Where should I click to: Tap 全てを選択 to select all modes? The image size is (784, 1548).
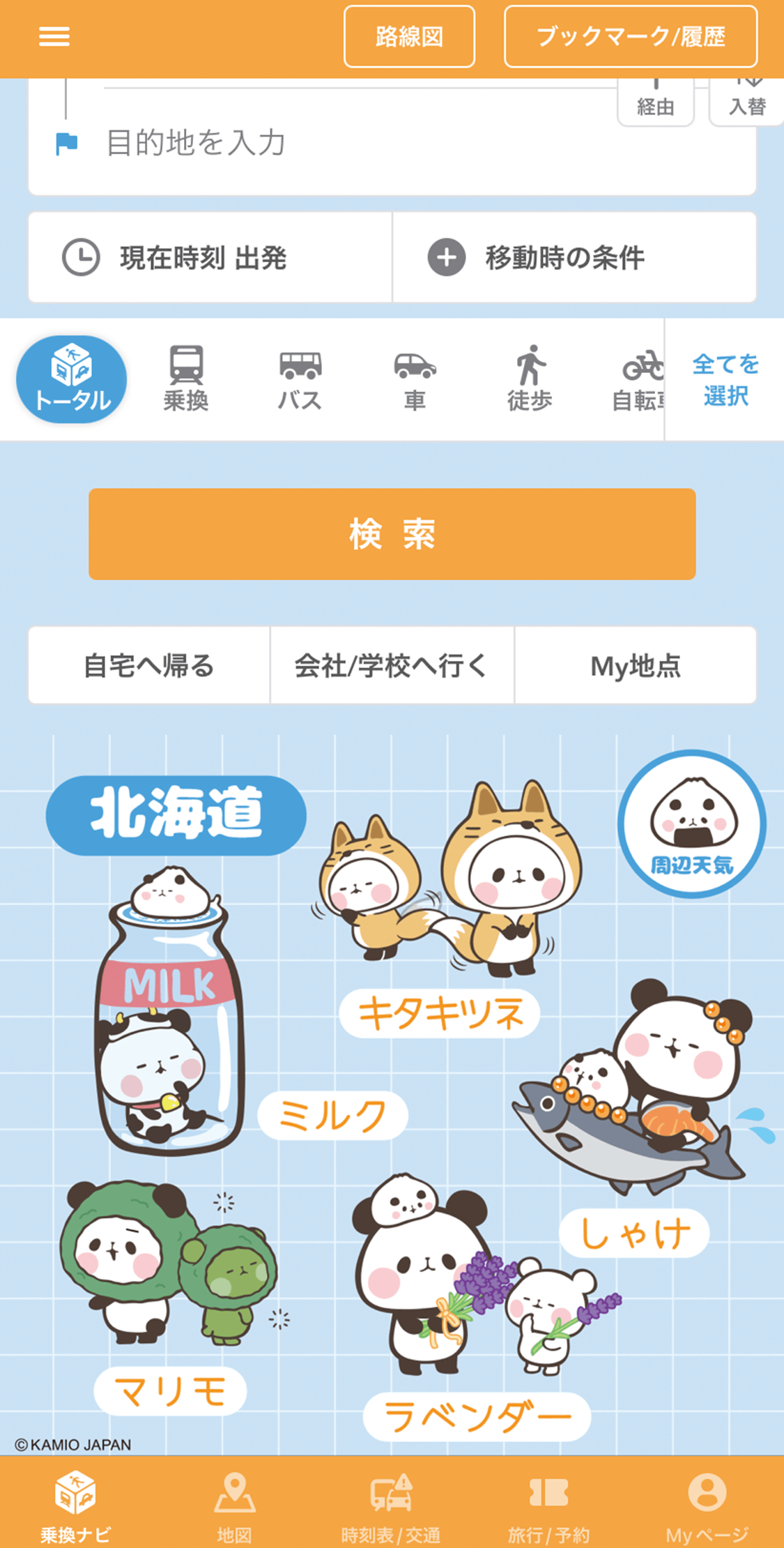(x=725, y=379)
